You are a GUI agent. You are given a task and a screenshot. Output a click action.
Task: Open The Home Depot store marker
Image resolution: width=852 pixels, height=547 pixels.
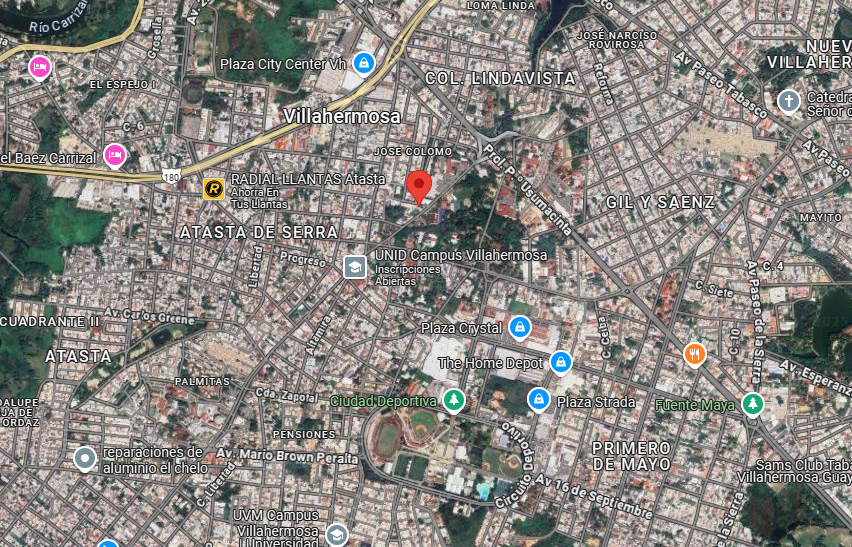561,363
